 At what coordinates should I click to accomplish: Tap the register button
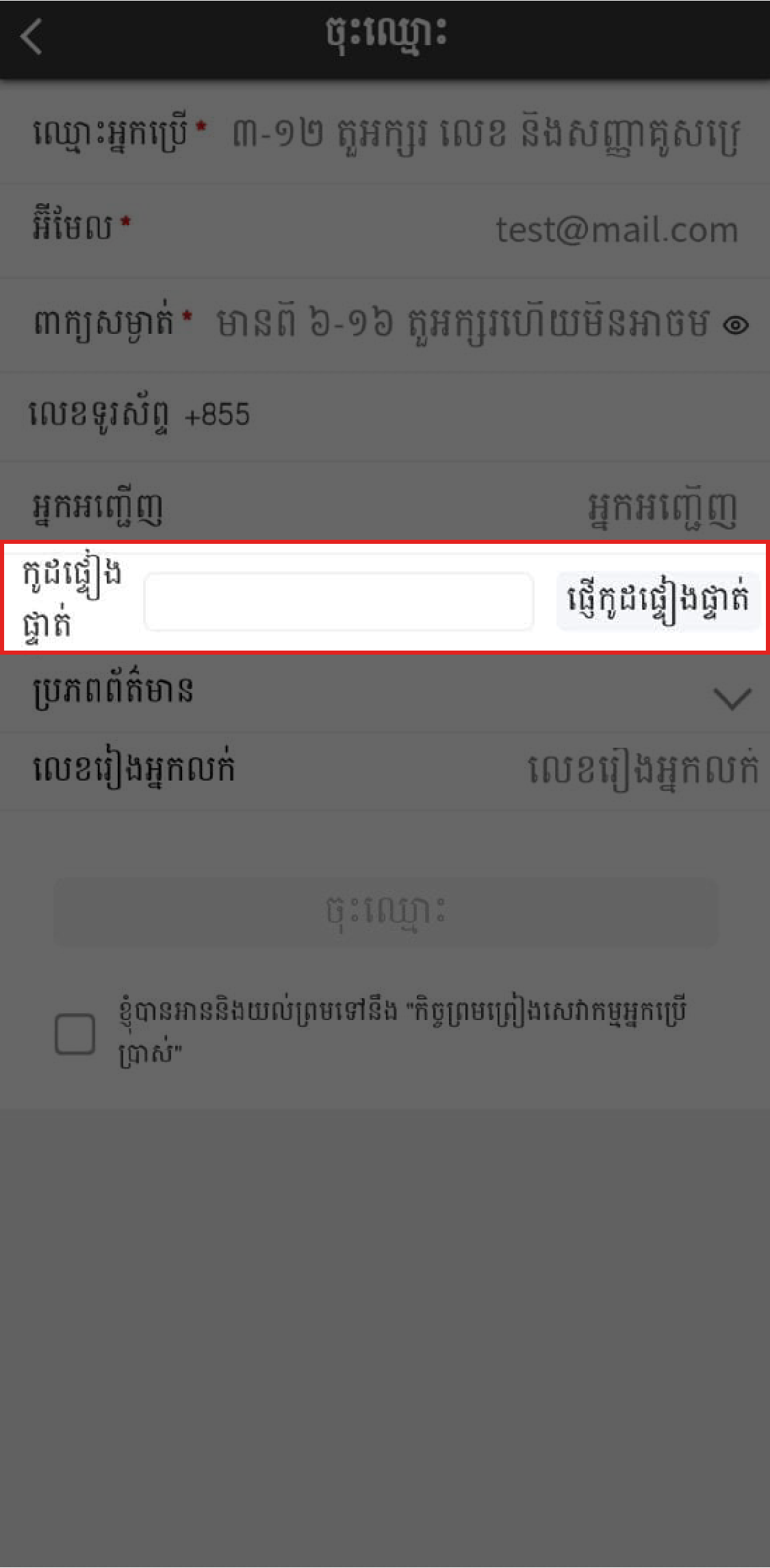click(386, 913)
